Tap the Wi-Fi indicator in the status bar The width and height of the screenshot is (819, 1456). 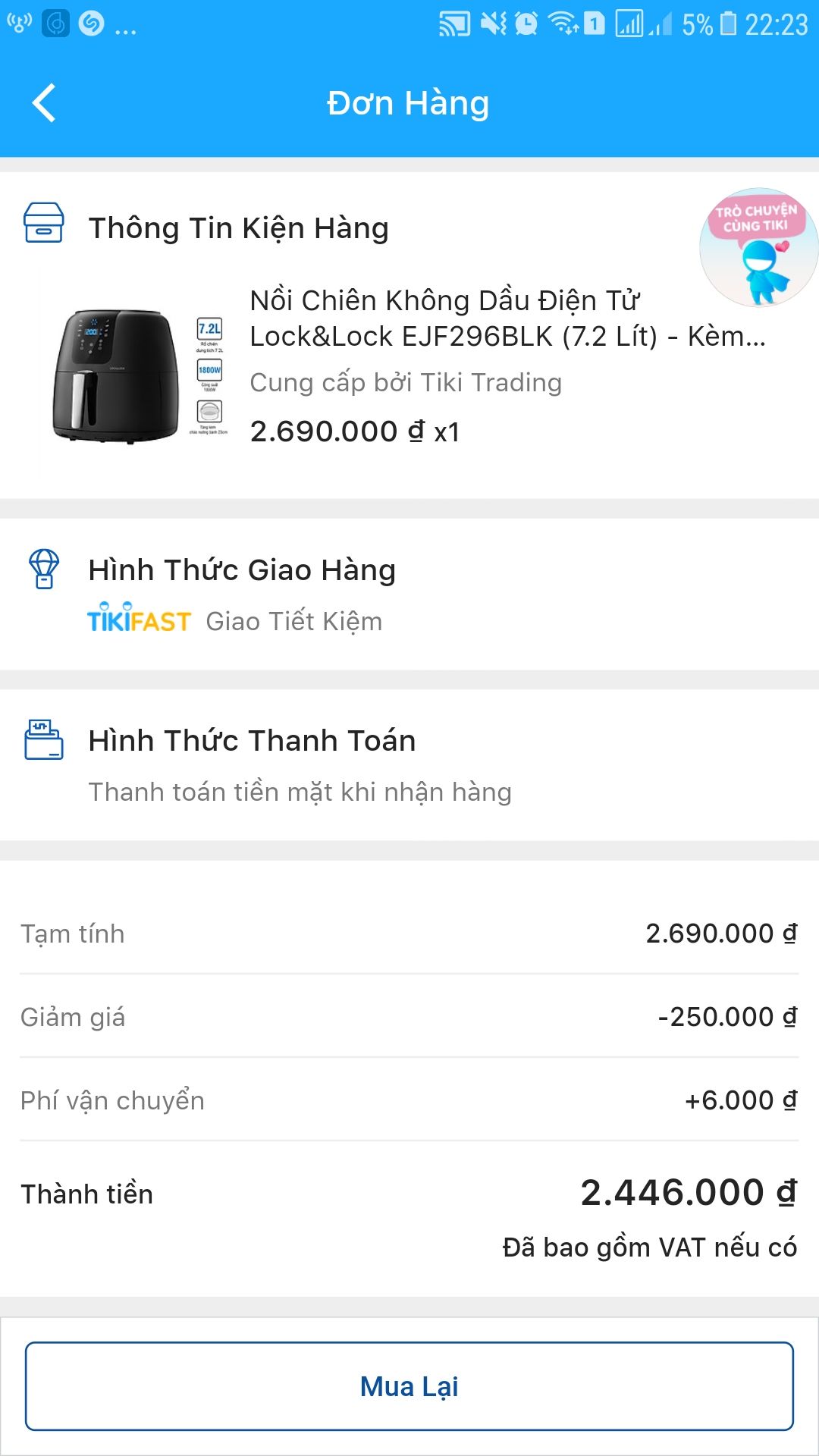pyautogui.click(x=562, y=24)
